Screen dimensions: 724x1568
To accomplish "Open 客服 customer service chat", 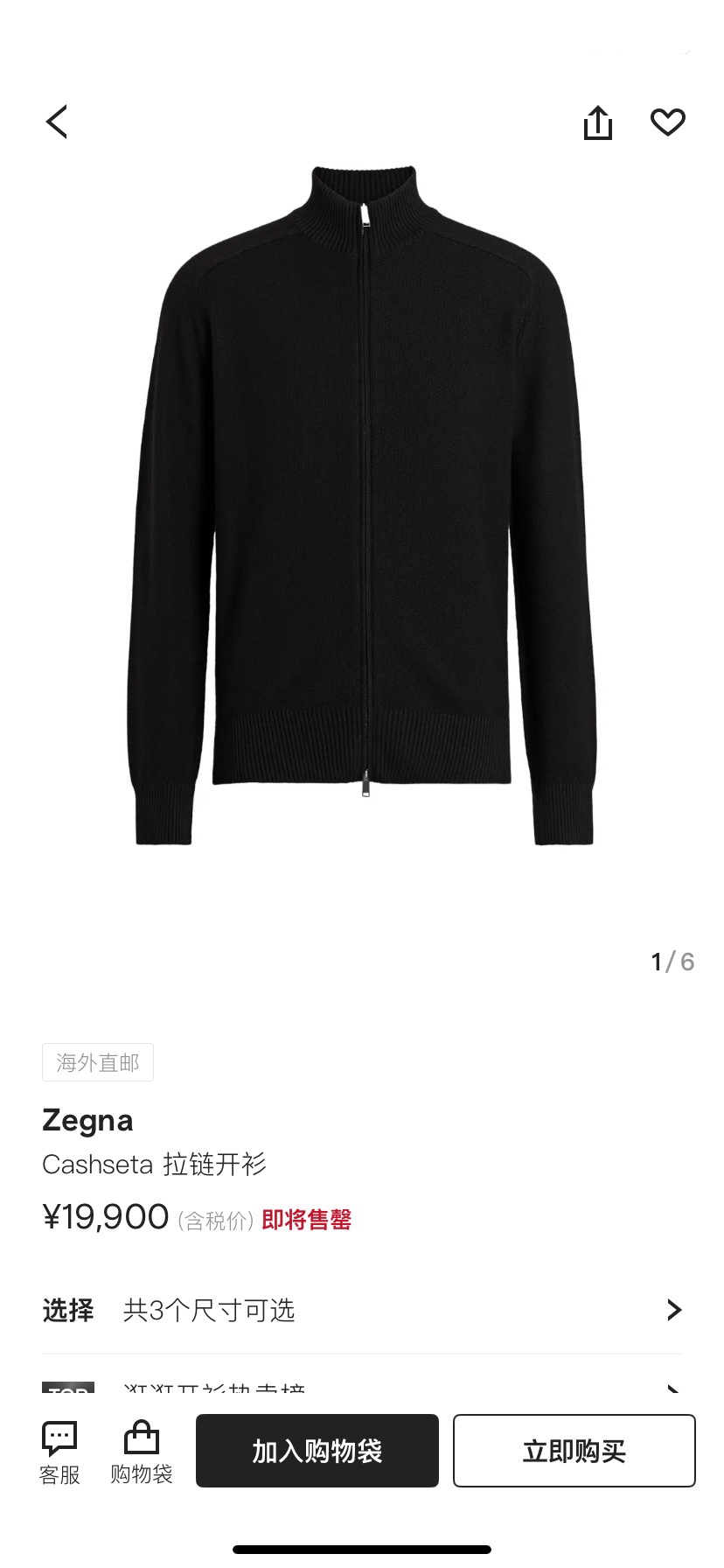I will tap(59, 1452).
